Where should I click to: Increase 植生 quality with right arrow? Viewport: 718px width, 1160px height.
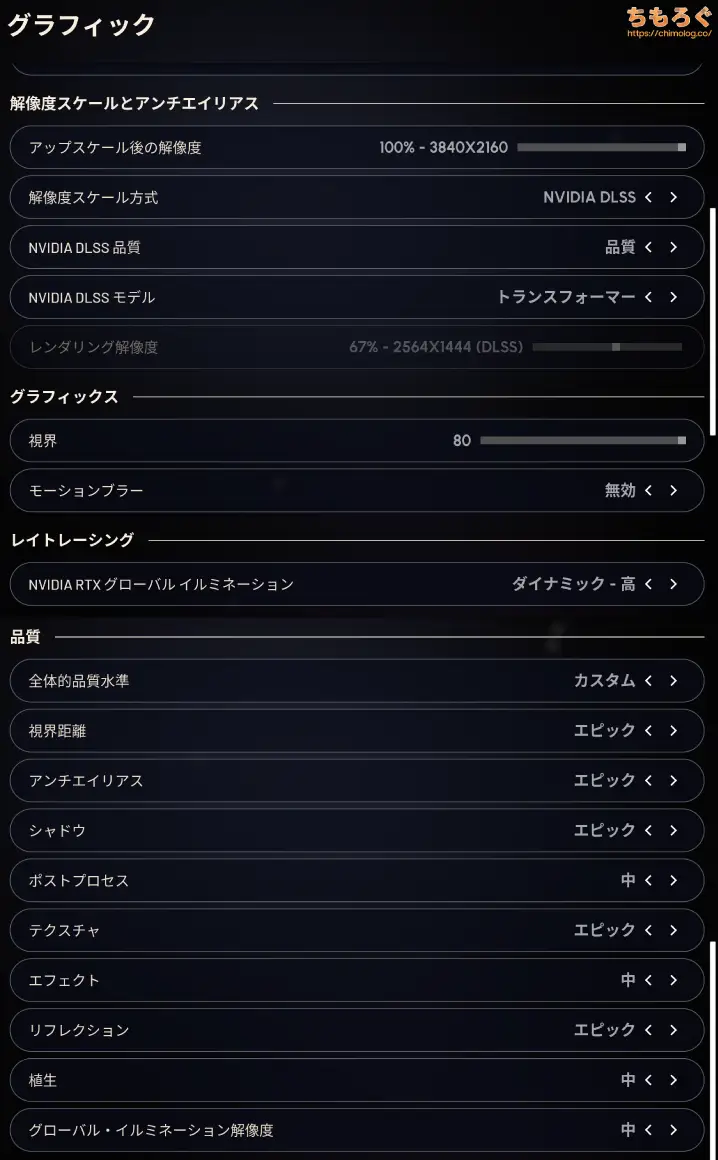point(673,1080)
